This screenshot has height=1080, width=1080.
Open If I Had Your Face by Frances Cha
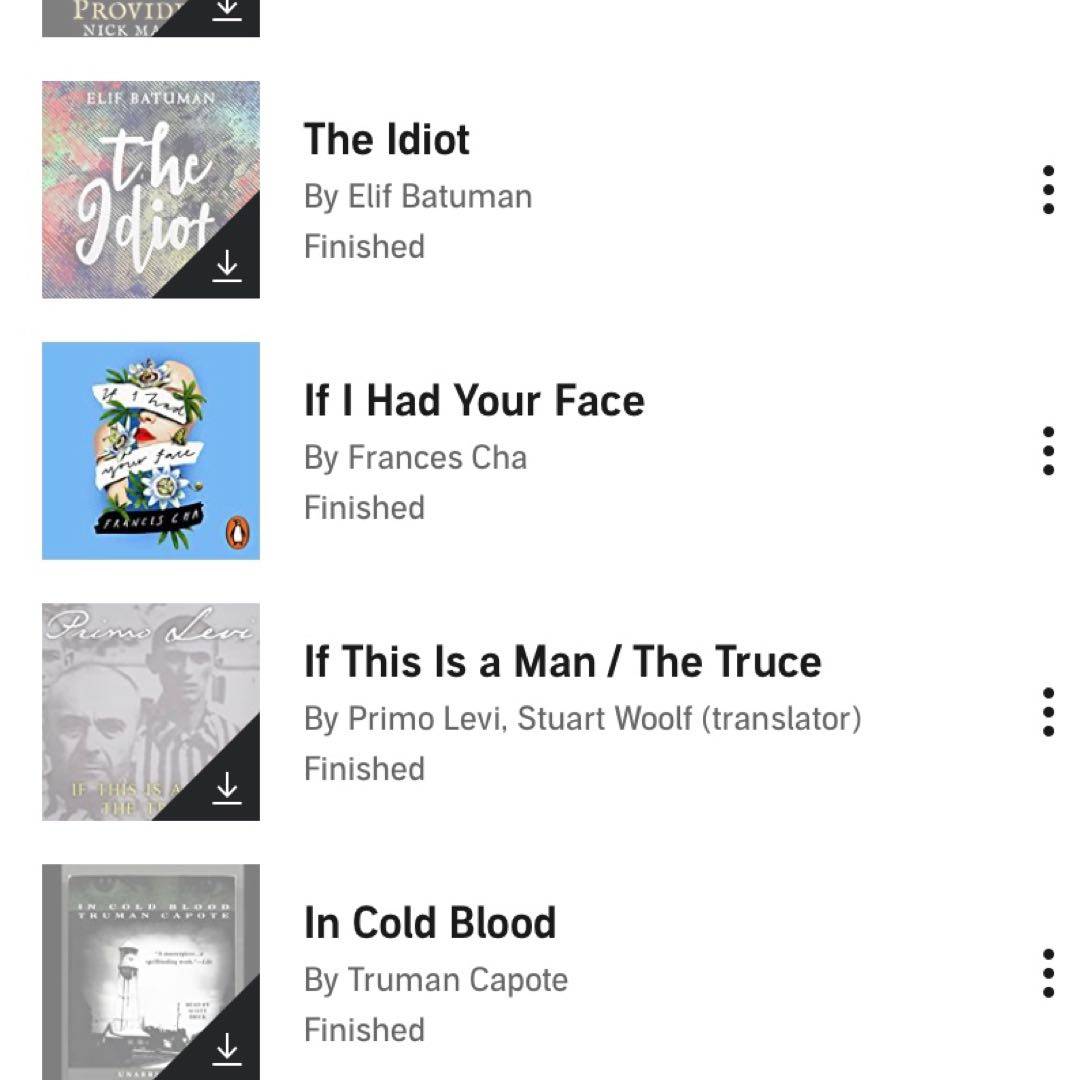(474, 401)
